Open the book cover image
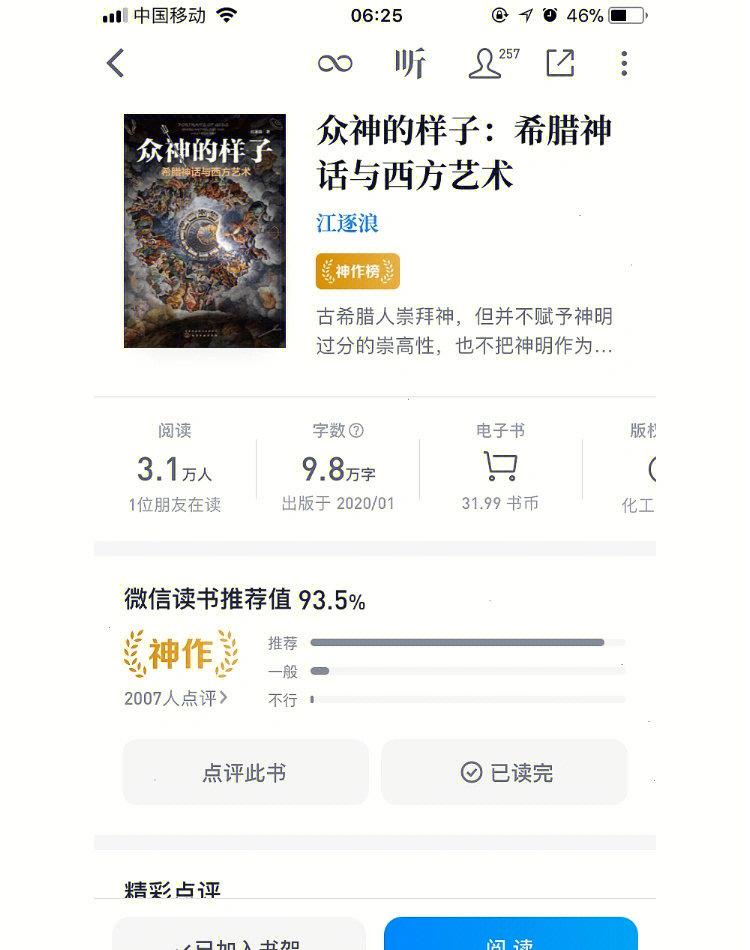 click(x=205, y=231)
